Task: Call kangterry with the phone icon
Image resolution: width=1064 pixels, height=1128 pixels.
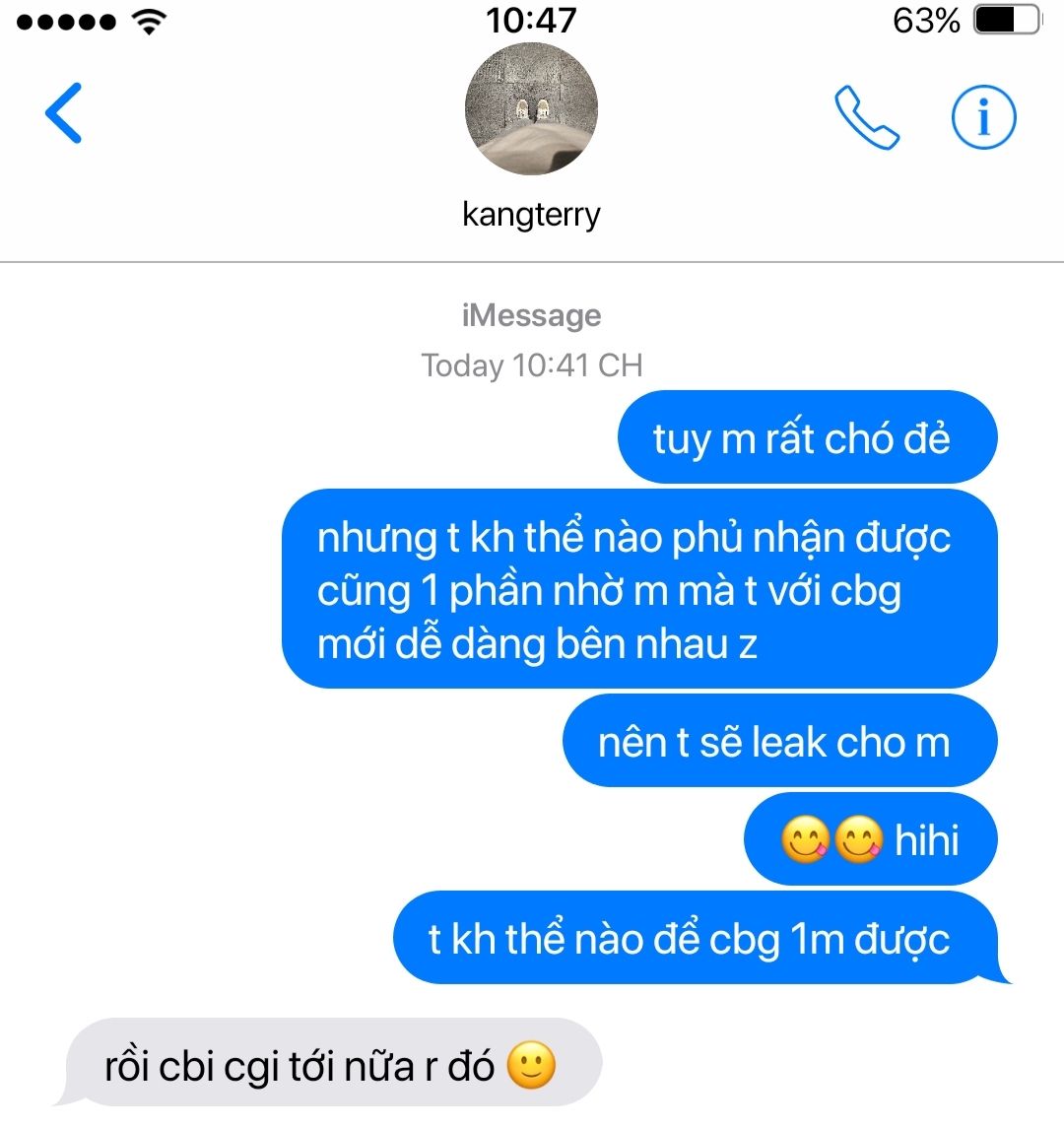Action: click(866, 117)
